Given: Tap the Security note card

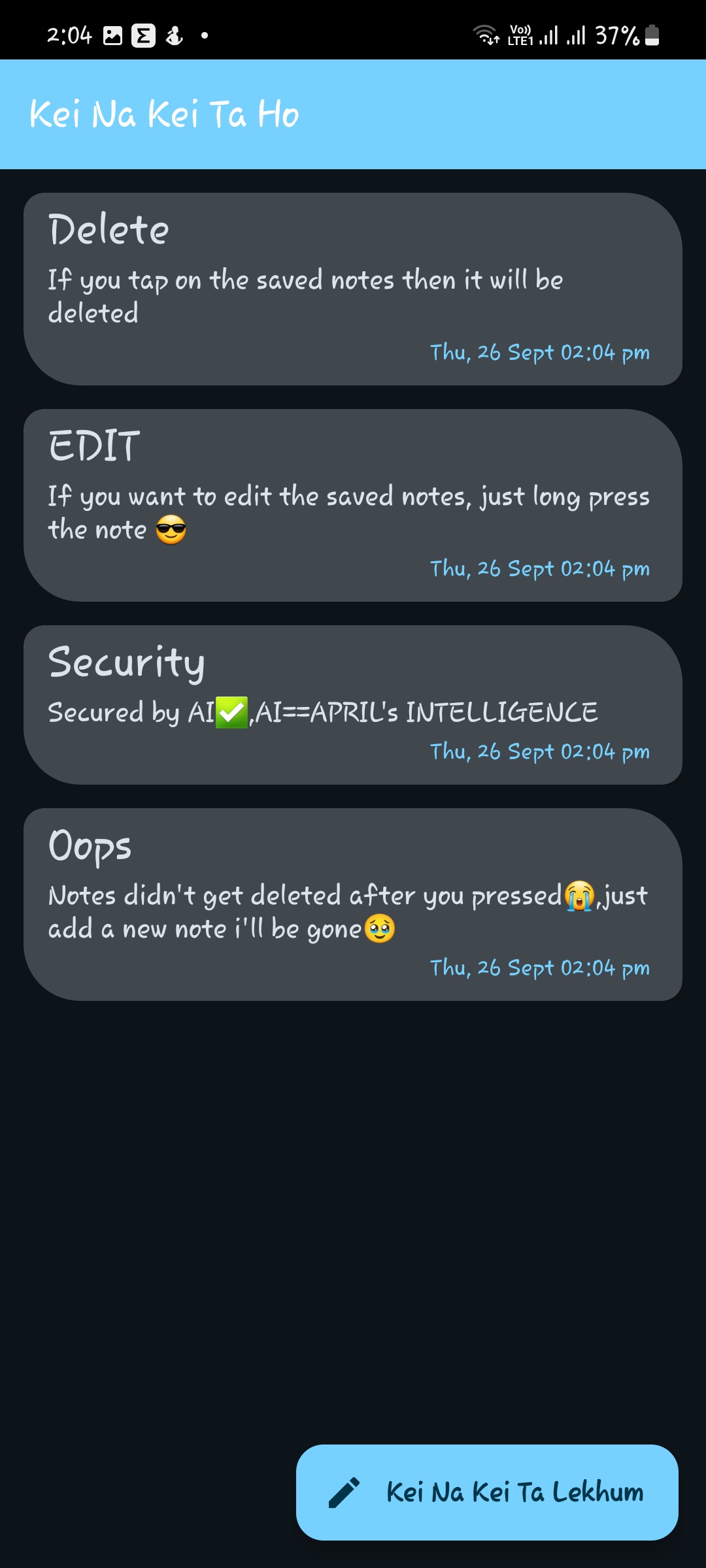Looking at the screenshot, I should click(x=353, y=705).
